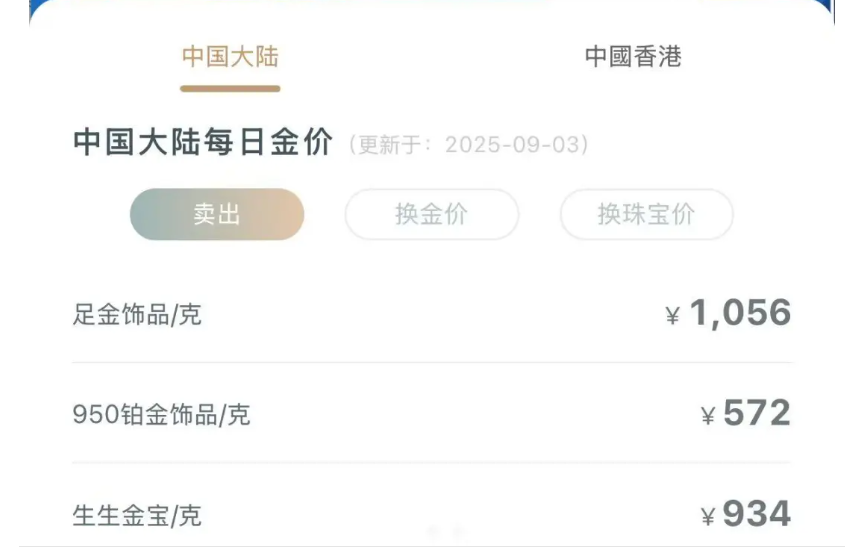This screenshot has height=559, width=849.
Task: Show 换金价 prices
Action: click(x=431, y=214)
